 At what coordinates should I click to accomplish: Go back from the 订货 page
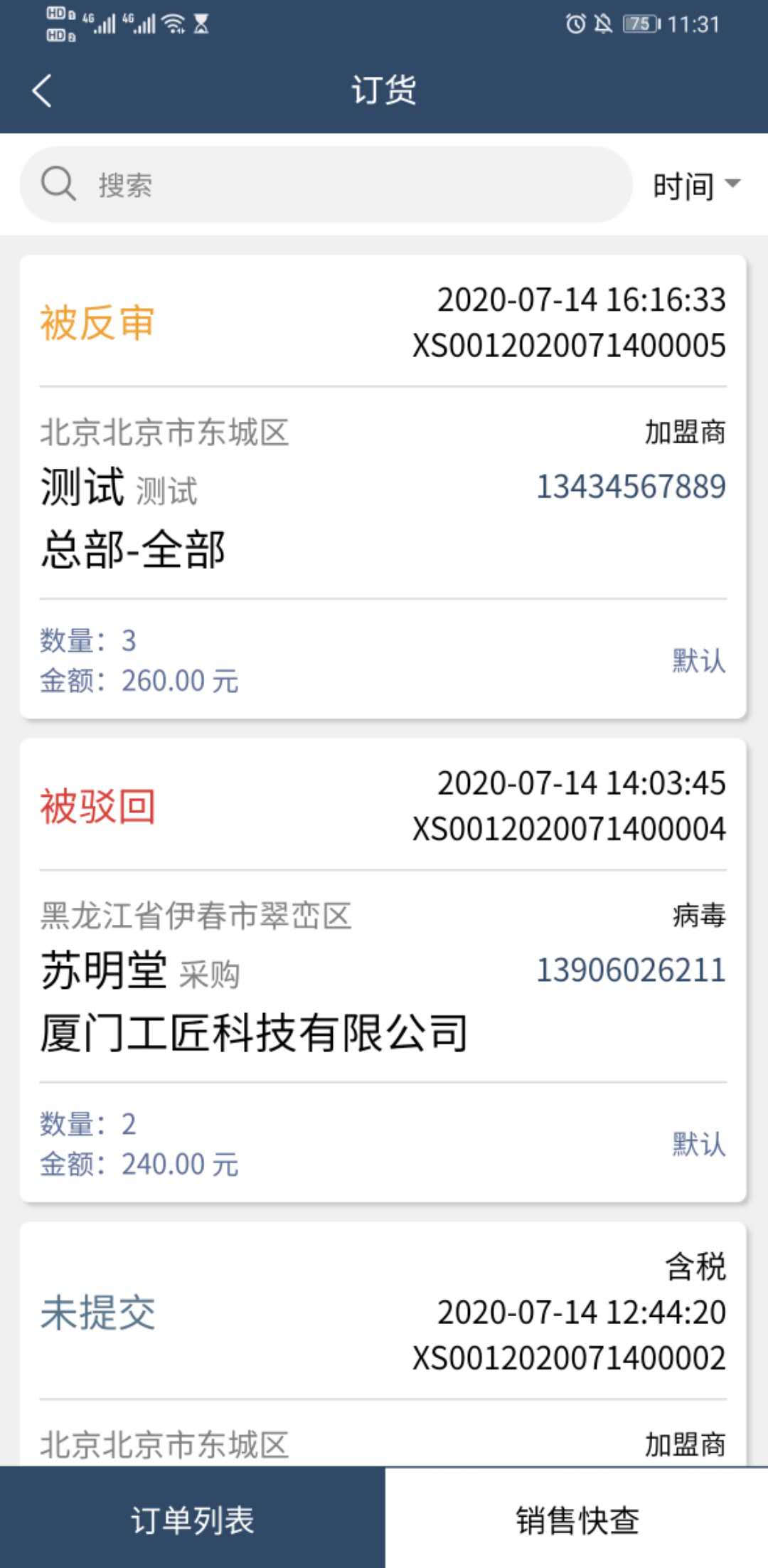coord(43,91)
